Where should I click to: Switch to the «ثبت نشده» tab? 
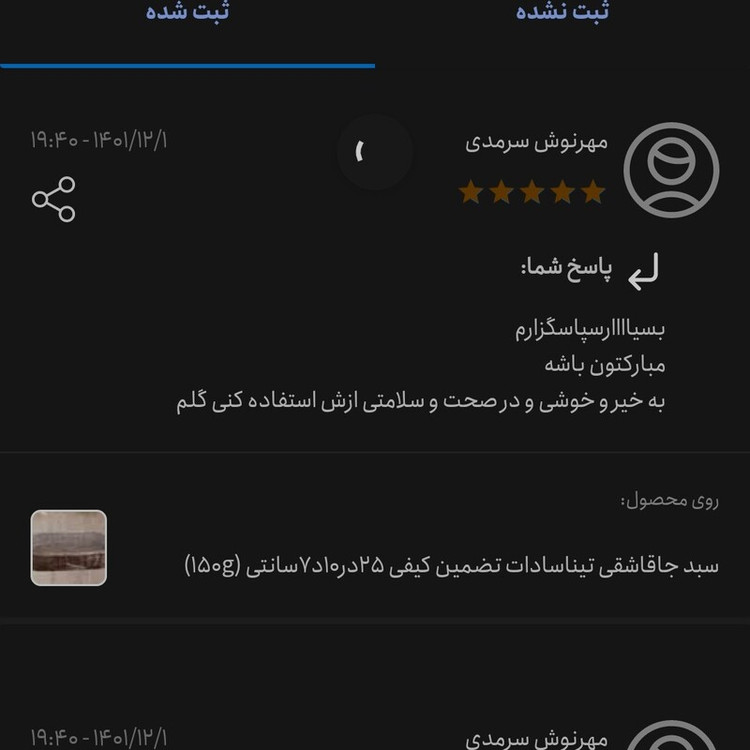pyautogui.click(x=562, y=14)
